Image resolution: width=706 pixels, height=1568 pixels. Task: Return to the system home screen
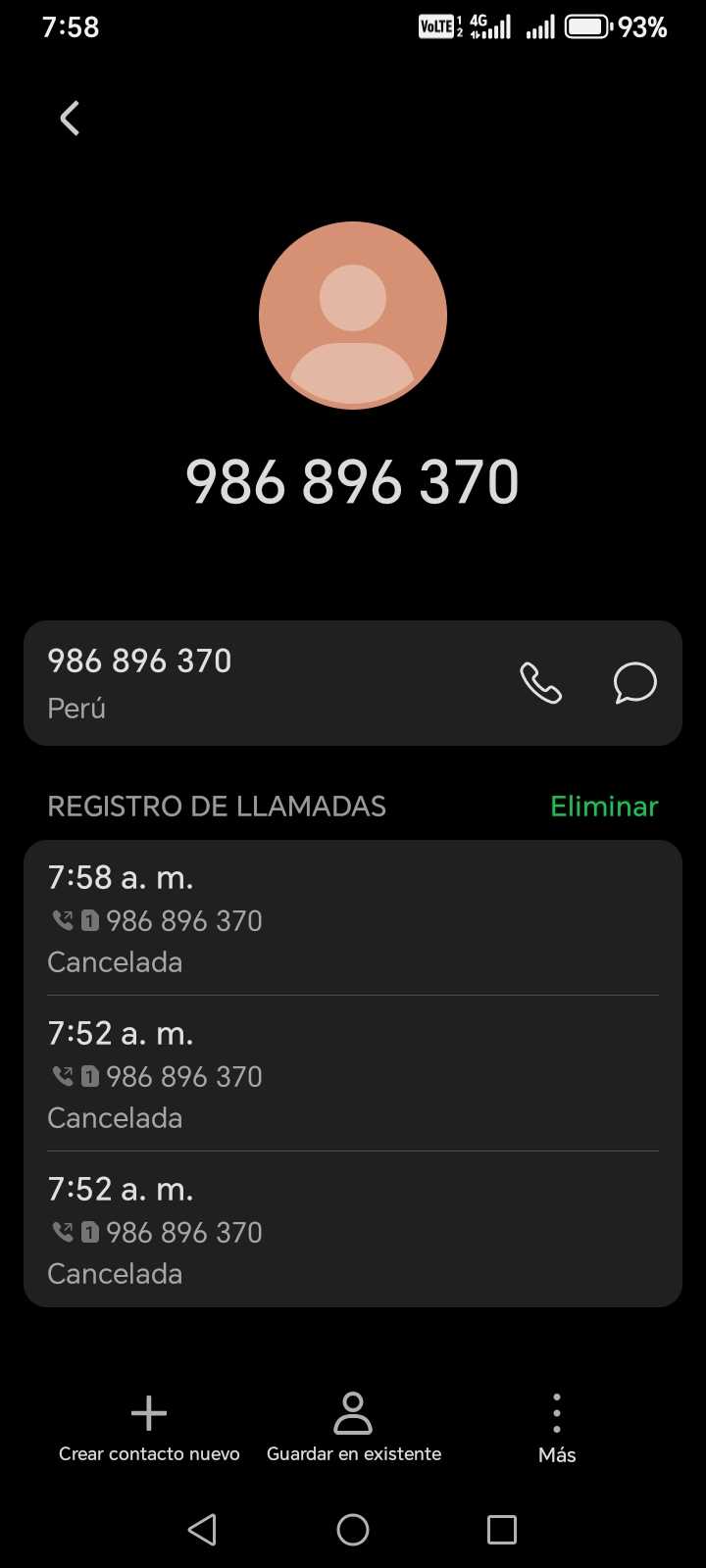pos(353,1529)
